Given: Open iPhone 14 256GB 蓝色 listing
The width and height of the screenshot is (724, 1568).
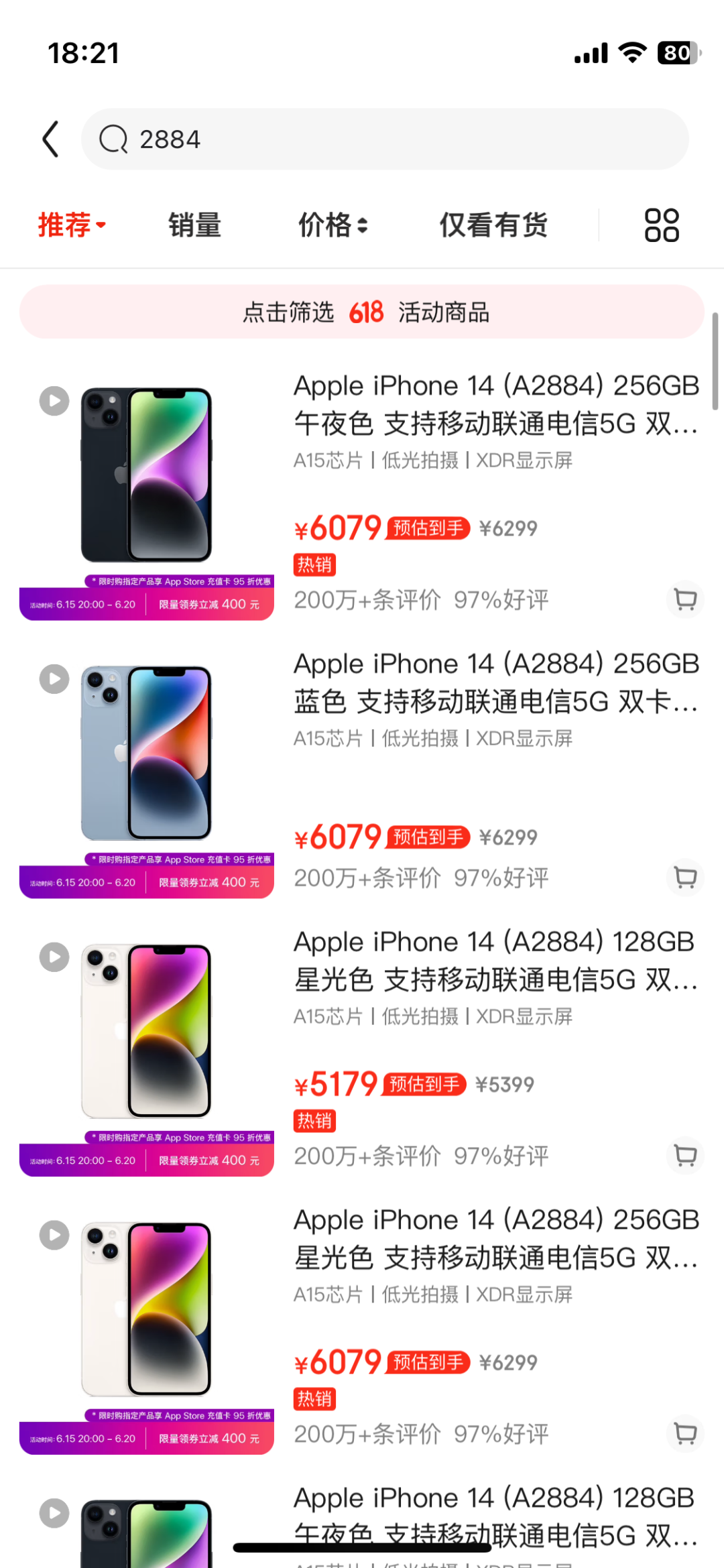Looking at the screenshot, I should (x=496, y=682).
